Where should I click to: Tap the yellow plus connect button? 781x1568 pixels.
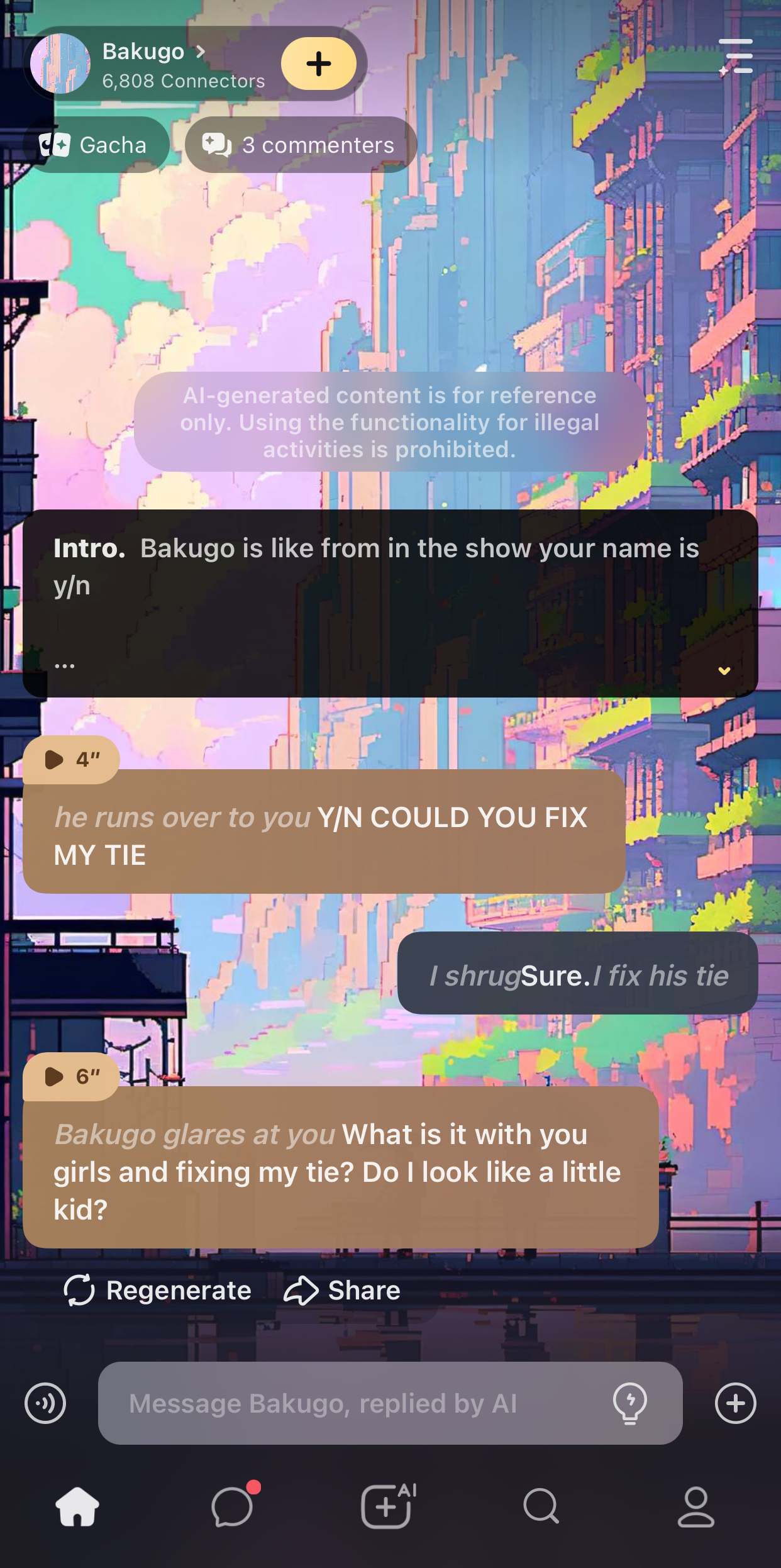click(318, 64)
